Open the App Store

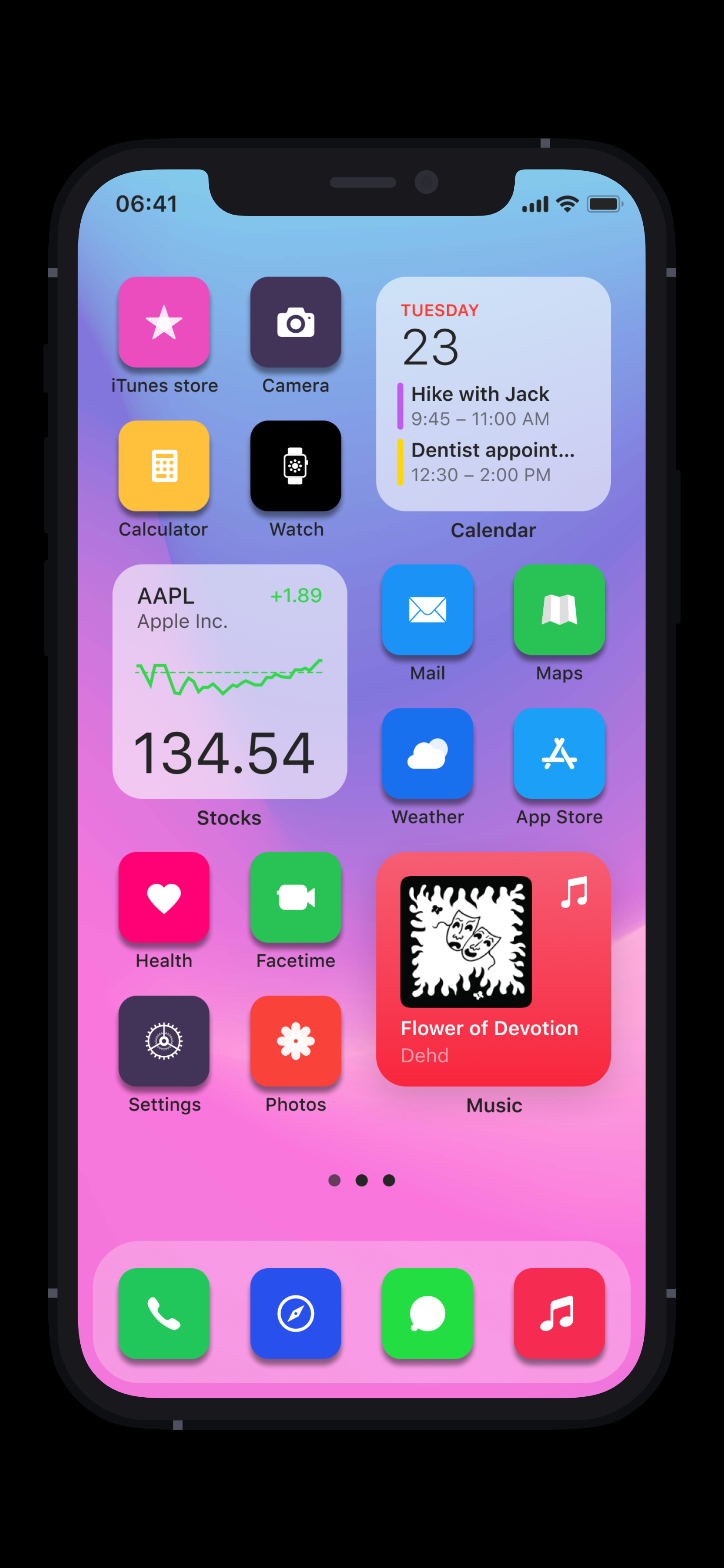(x=559, y=753)
